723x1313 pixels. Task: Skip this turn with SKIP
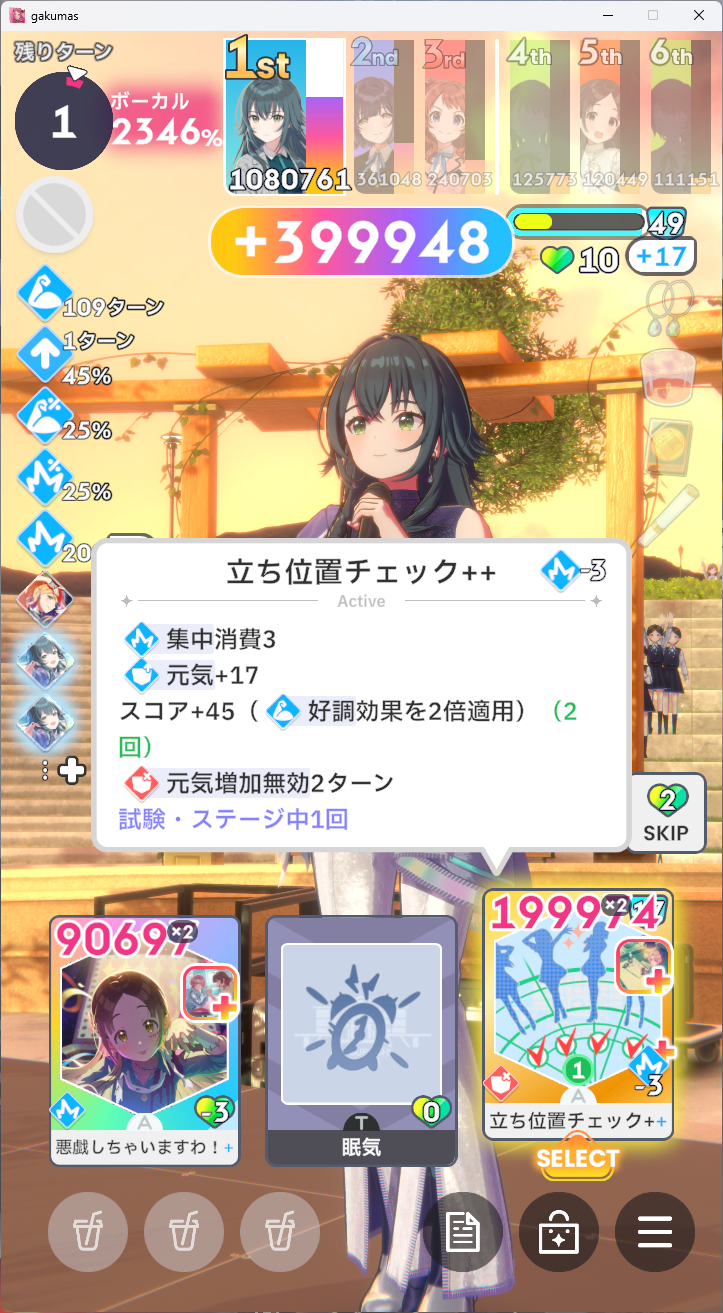coord(665,815)
